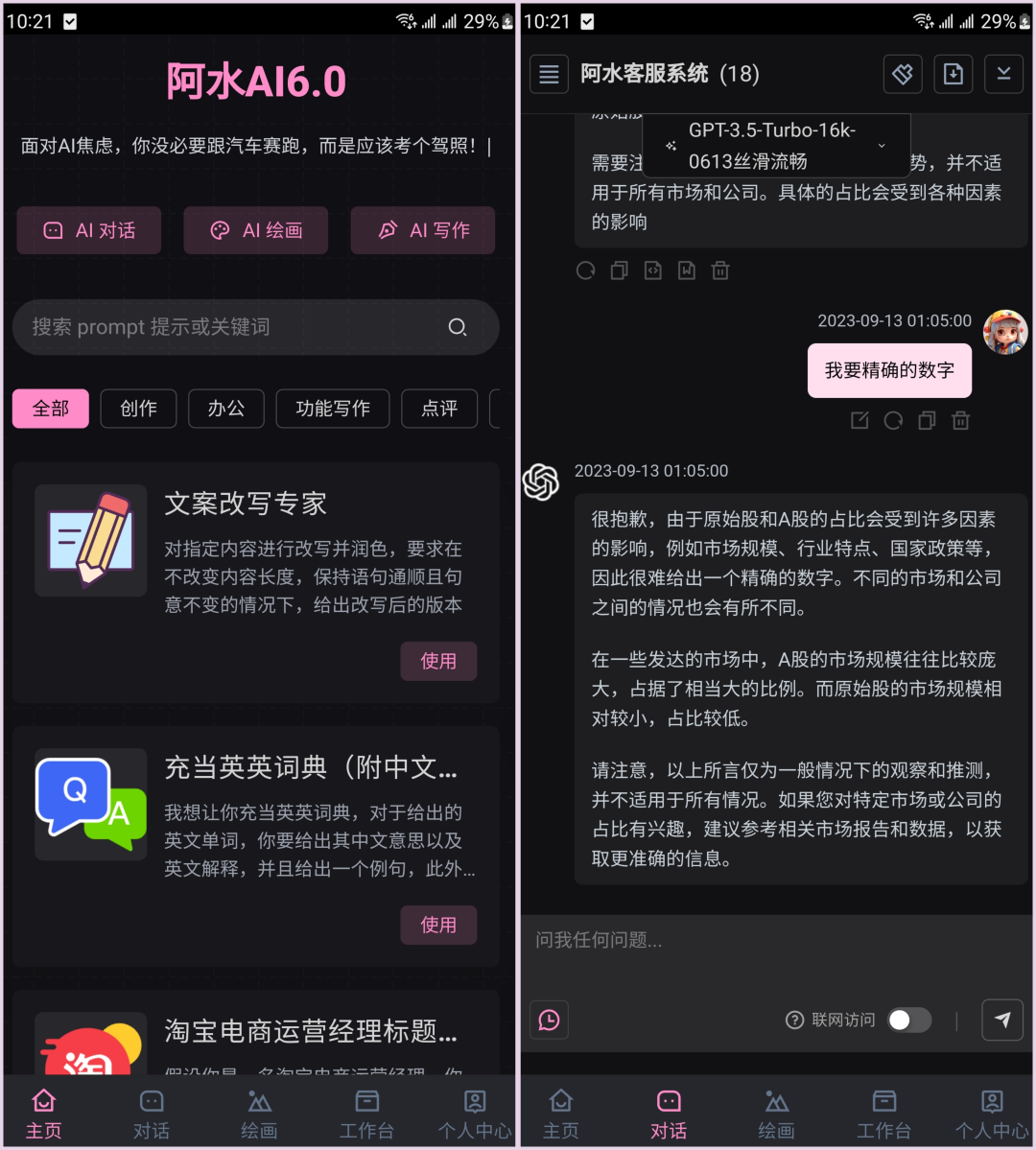Toggle the 联网访问 switch
The height and width of the screenshot is (1150, 1036).
(x=908, y=1020)
